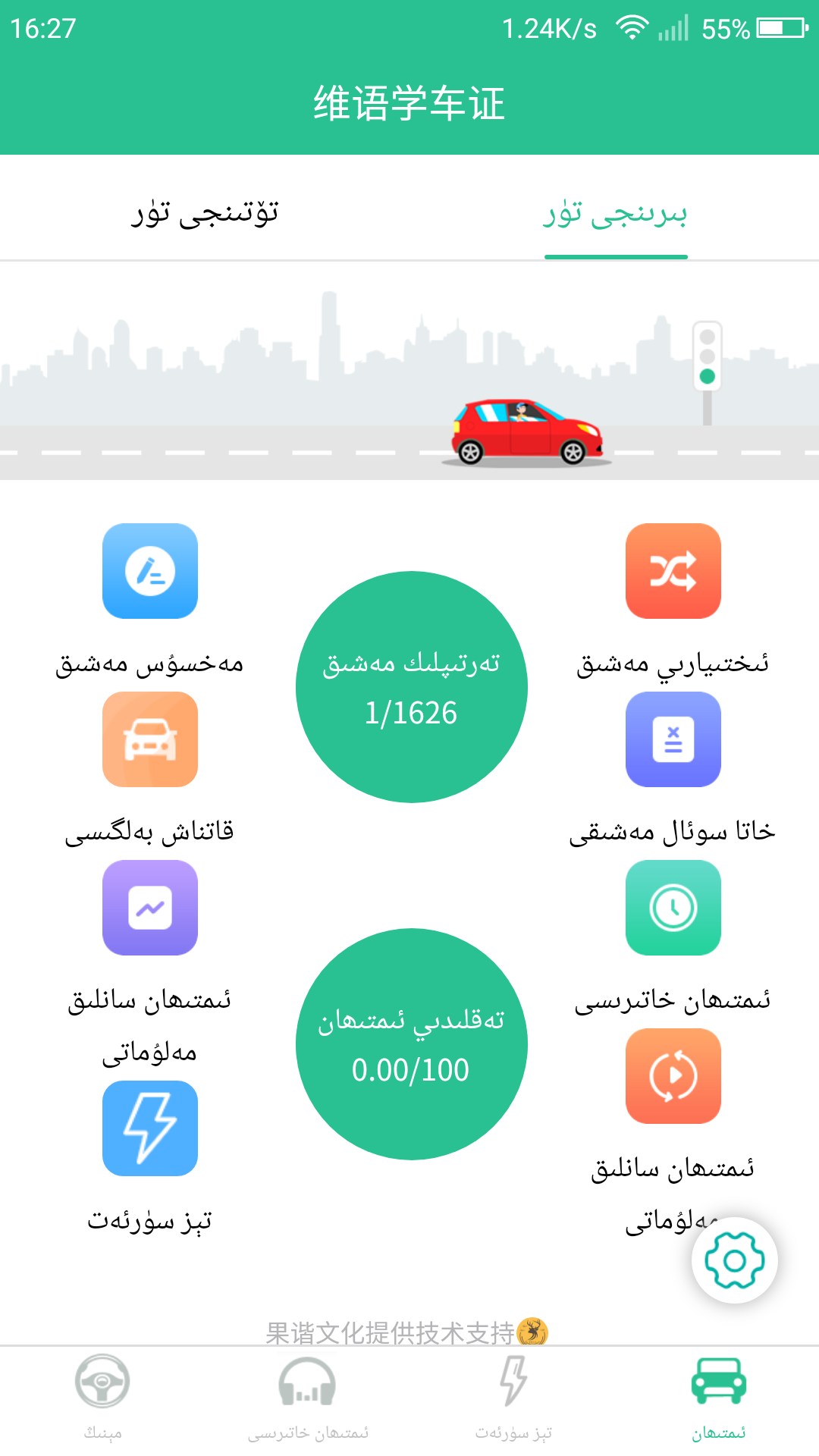Begin تەرتىپلىك مەشىق sequential practice 1/1626

(x=411, y=687)
